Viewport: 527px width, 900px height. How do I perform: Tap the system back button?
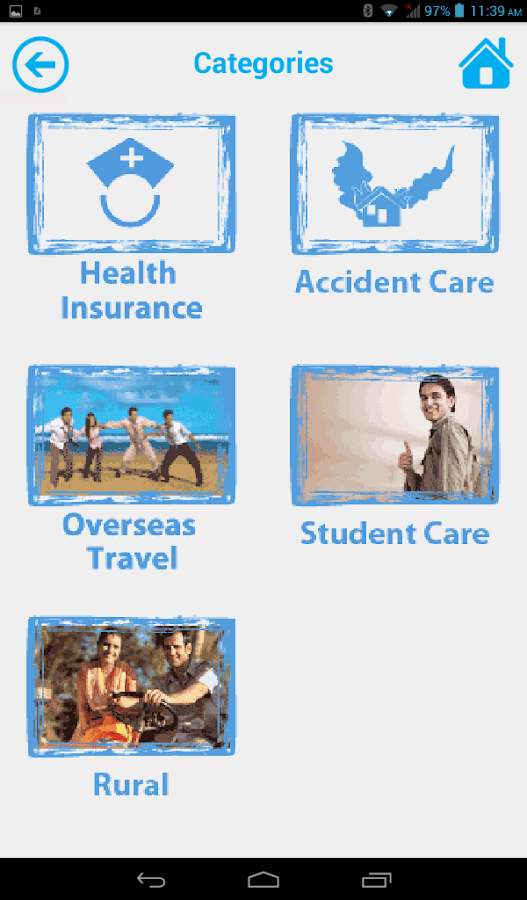151,880
